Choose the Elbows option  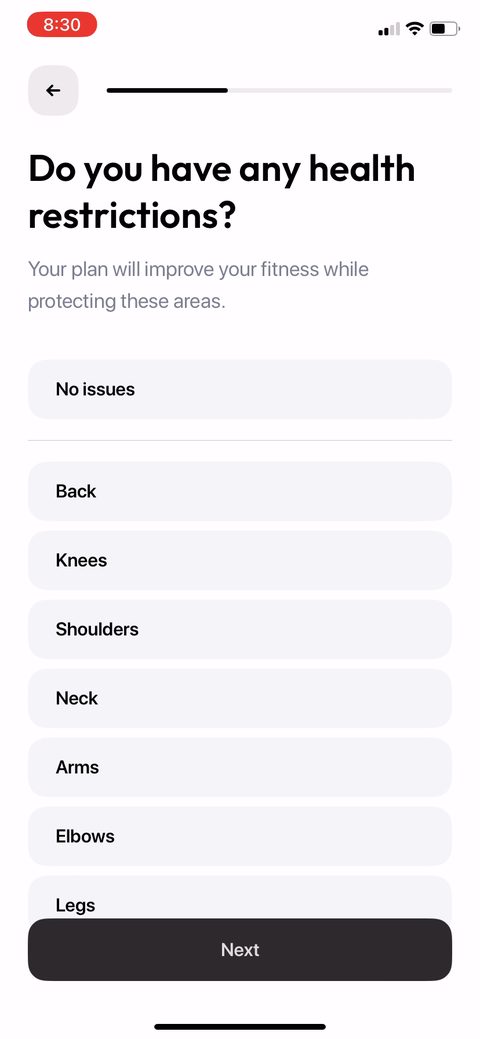(x=240, y=836)
